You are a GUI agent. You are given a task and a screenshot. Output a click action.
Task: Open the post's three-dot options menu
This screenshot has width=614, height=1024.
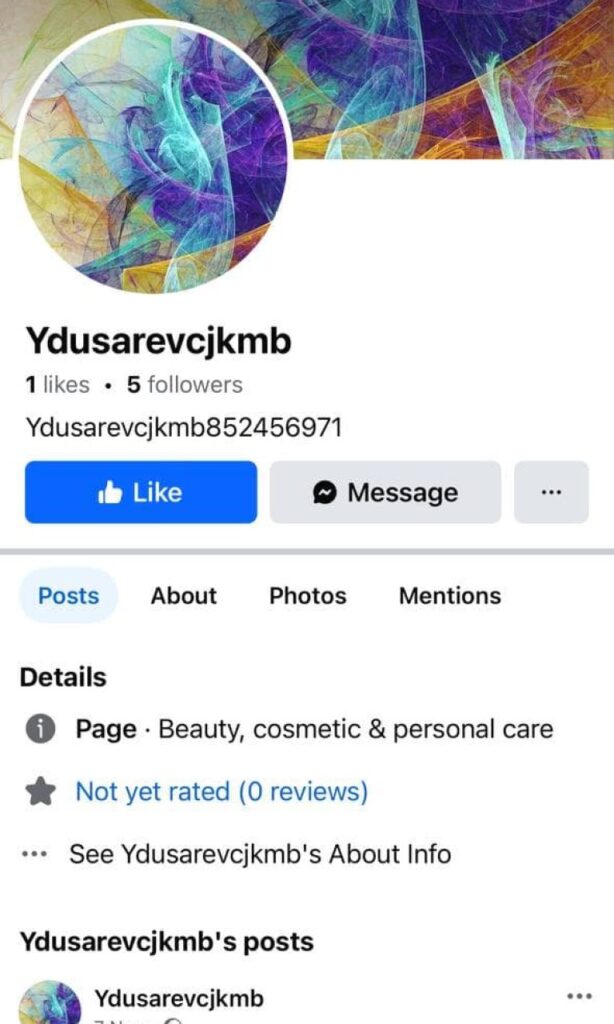click(x=579, y=997)
